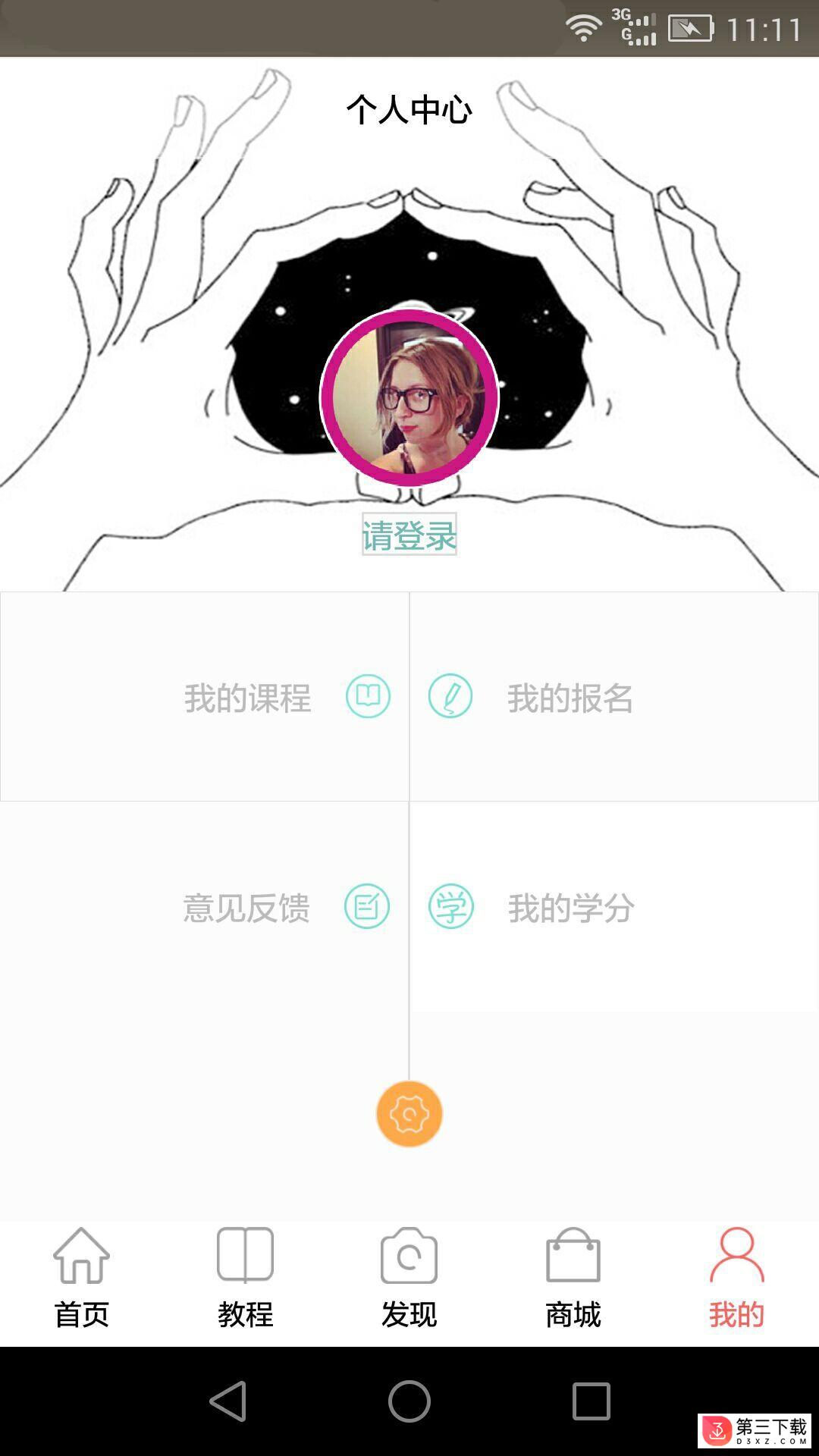Tap the system home button
Image resolution: width=819 pixels, height=1456 pixels.
coord(409,1401)
